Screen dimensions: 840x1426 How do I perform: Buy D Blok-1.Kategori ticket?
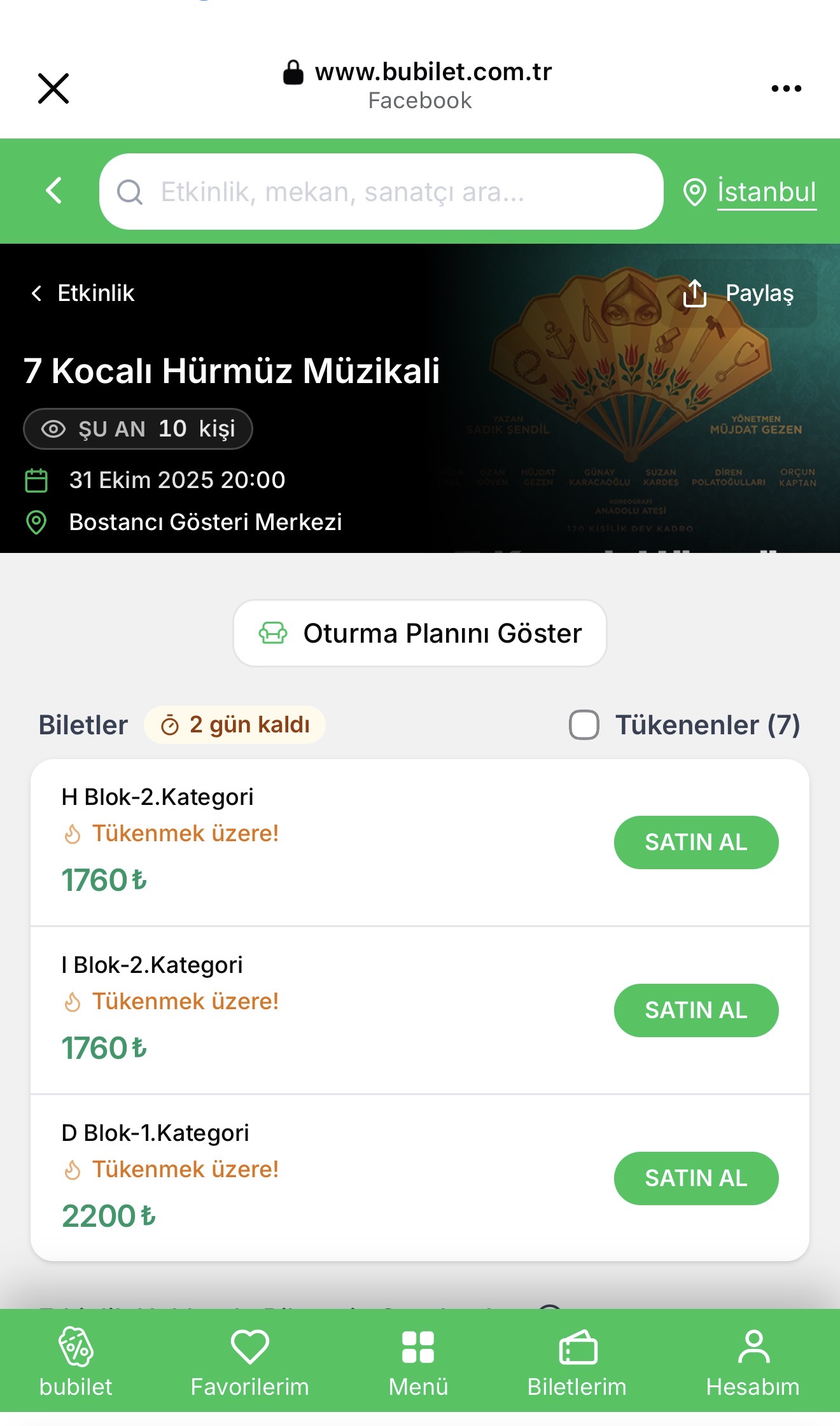coord(696,1178)
